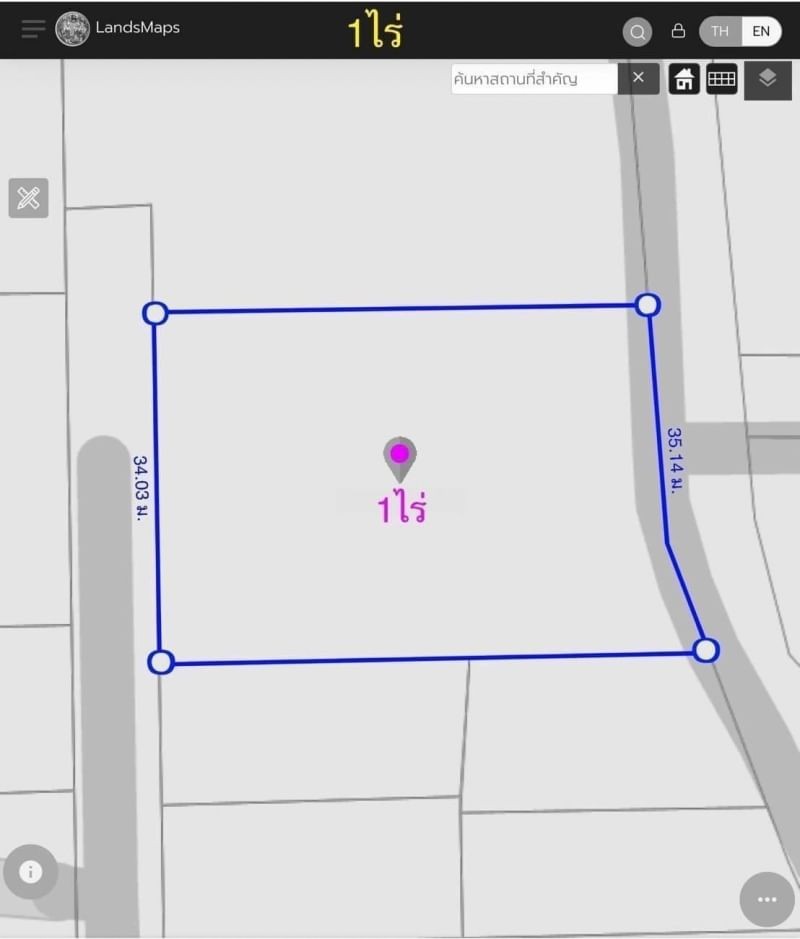Open the grid measurement icon
The image size is (800, 939).
(722, 79)
